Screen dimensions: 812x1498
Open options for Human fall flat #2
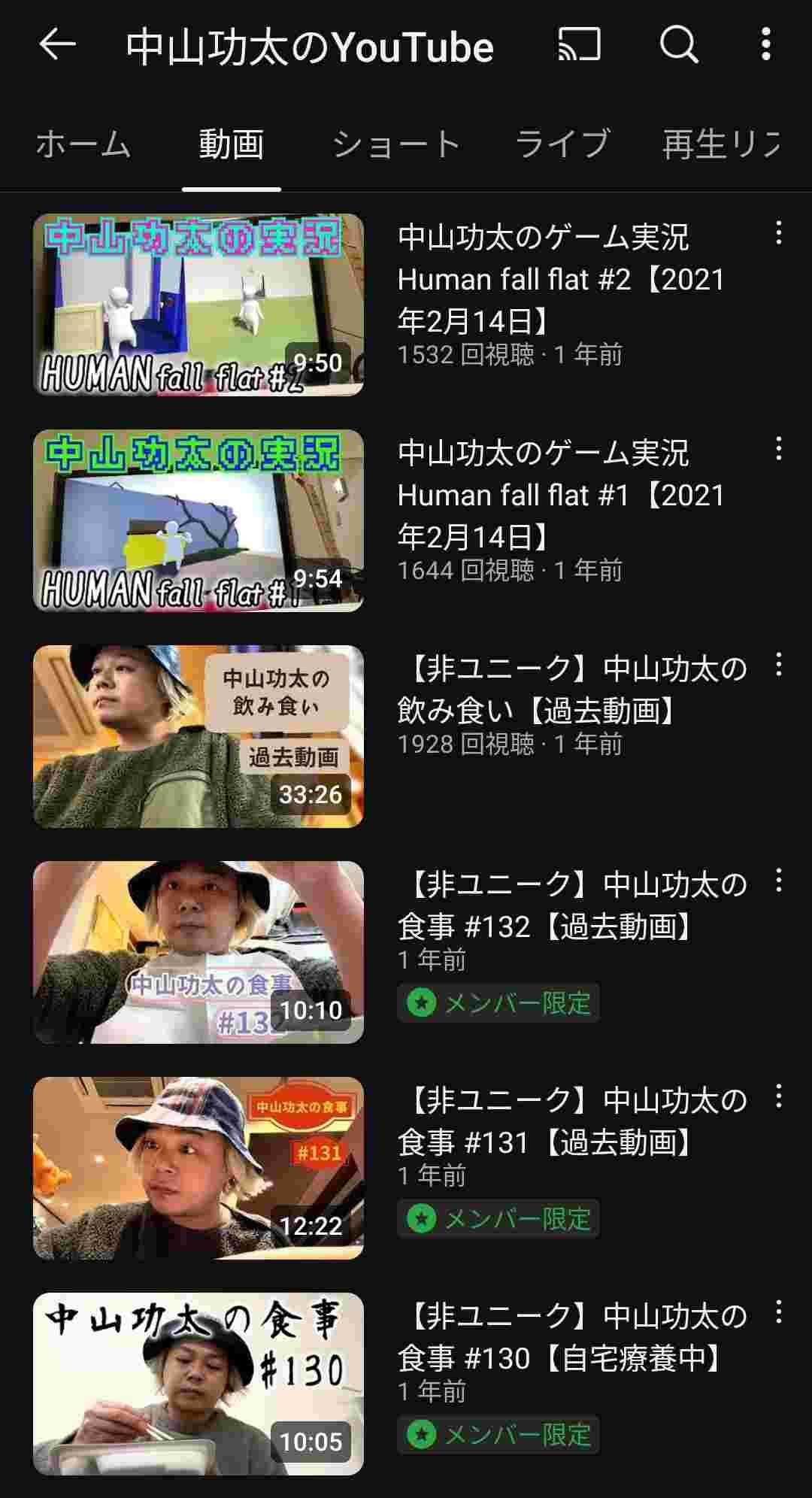(x=778, y=233)
